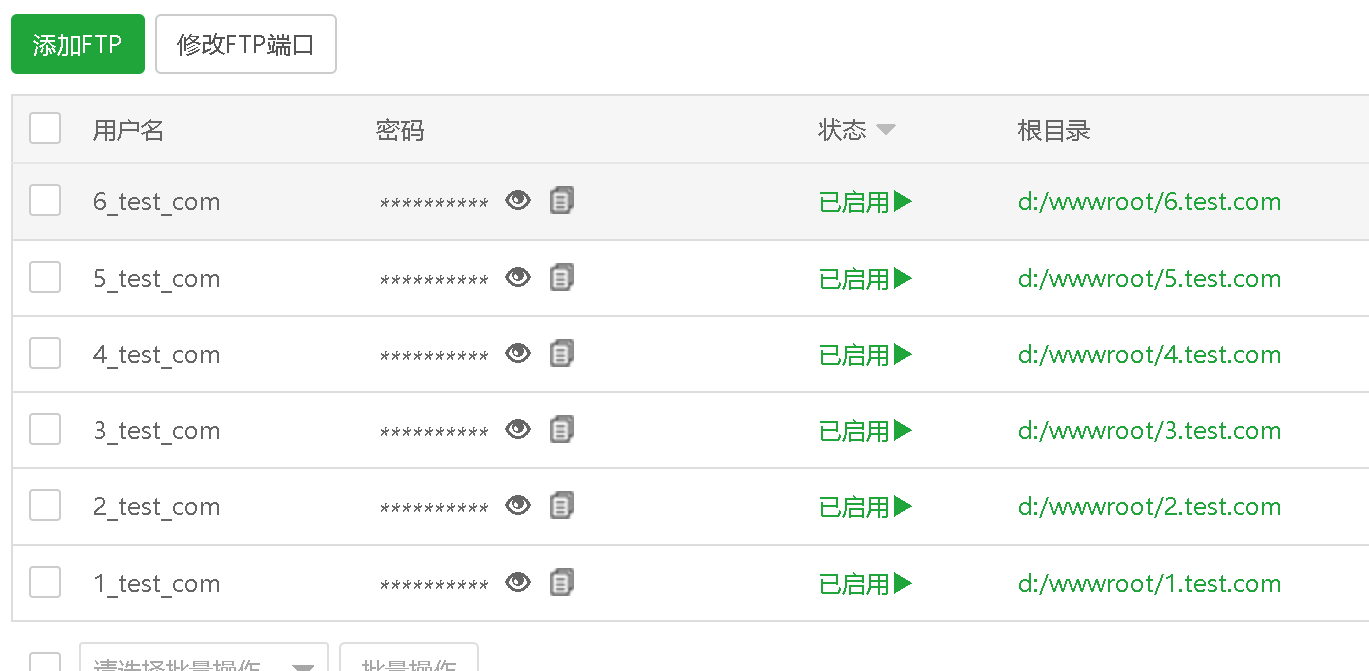Select the checkbox for 3_test_com
Viewport: 1369px width, 671px height.
(x=45, y=430)
